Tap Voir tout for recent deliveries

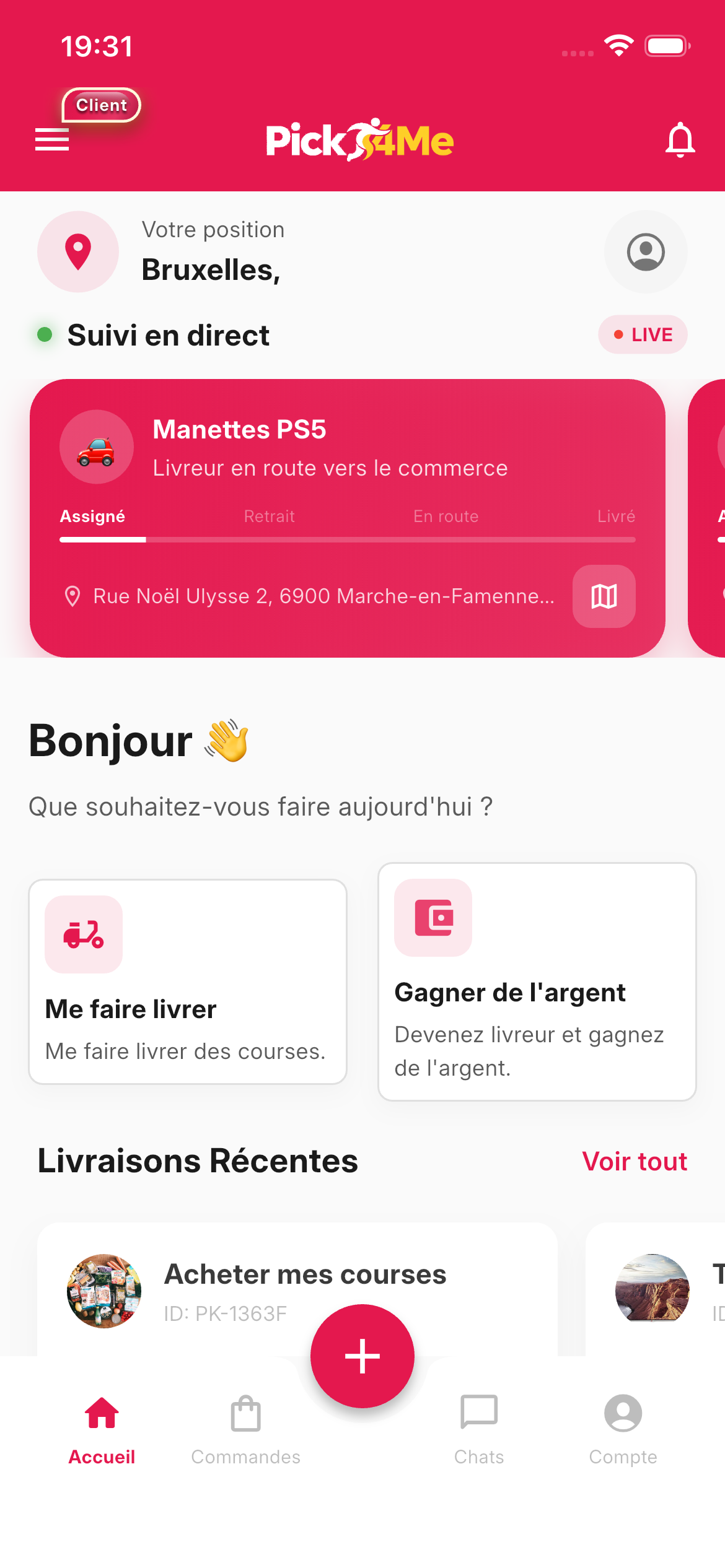[x=635, y=1162]
